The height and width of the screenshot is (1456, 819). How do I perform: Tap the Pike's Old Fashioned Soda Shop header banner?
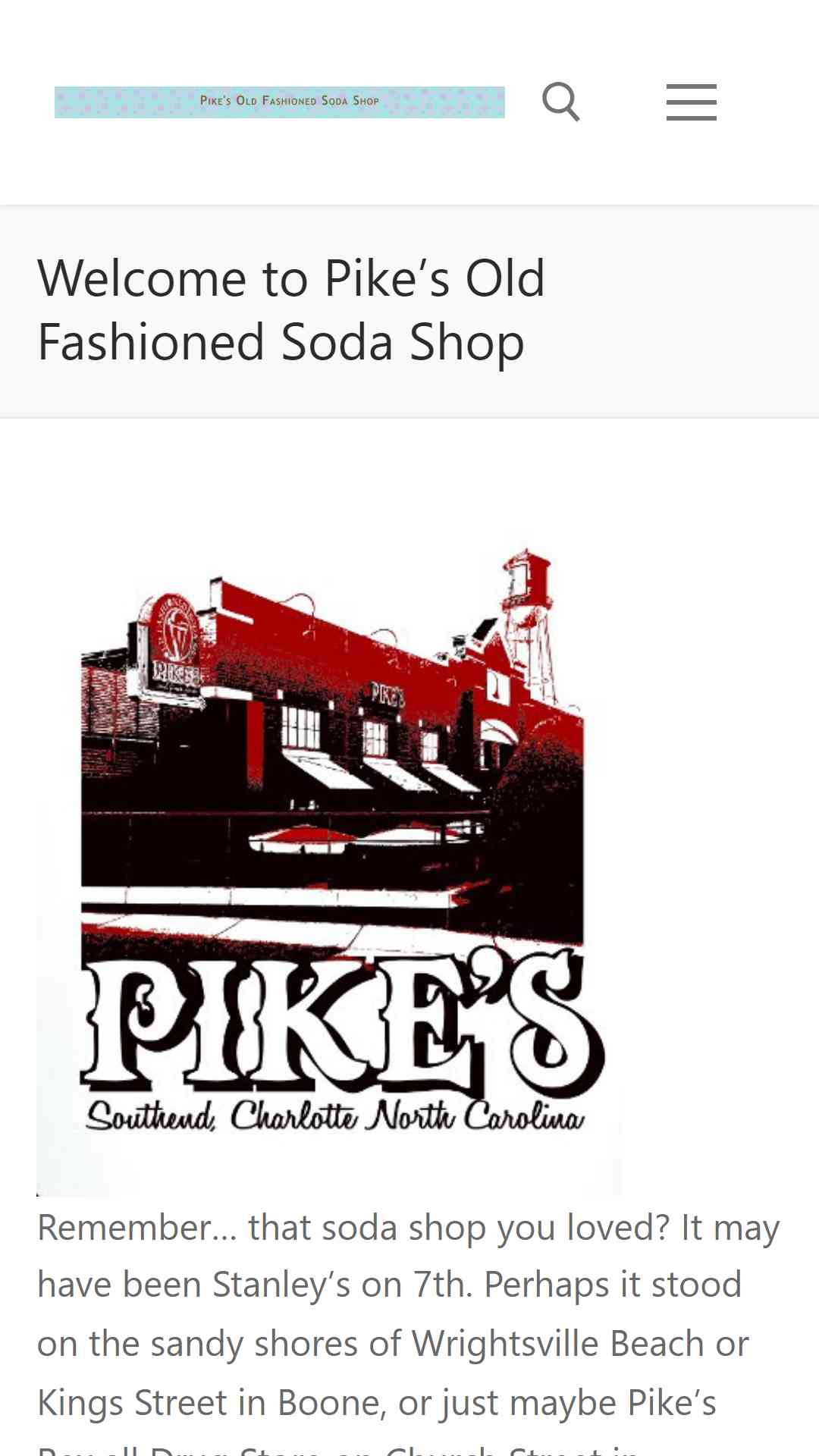280,102
